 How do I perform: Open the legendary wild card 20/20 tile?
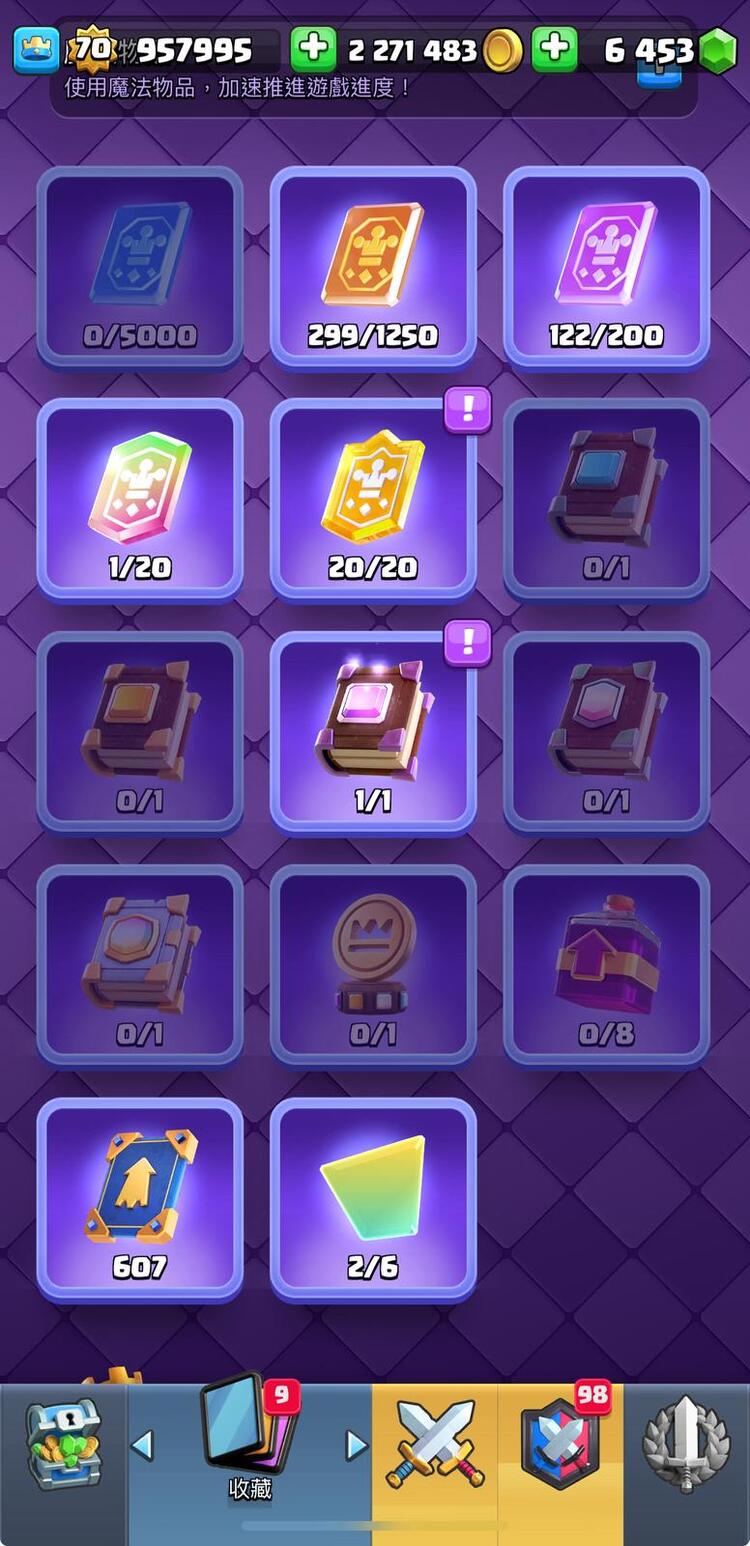[x=373, y=500]
